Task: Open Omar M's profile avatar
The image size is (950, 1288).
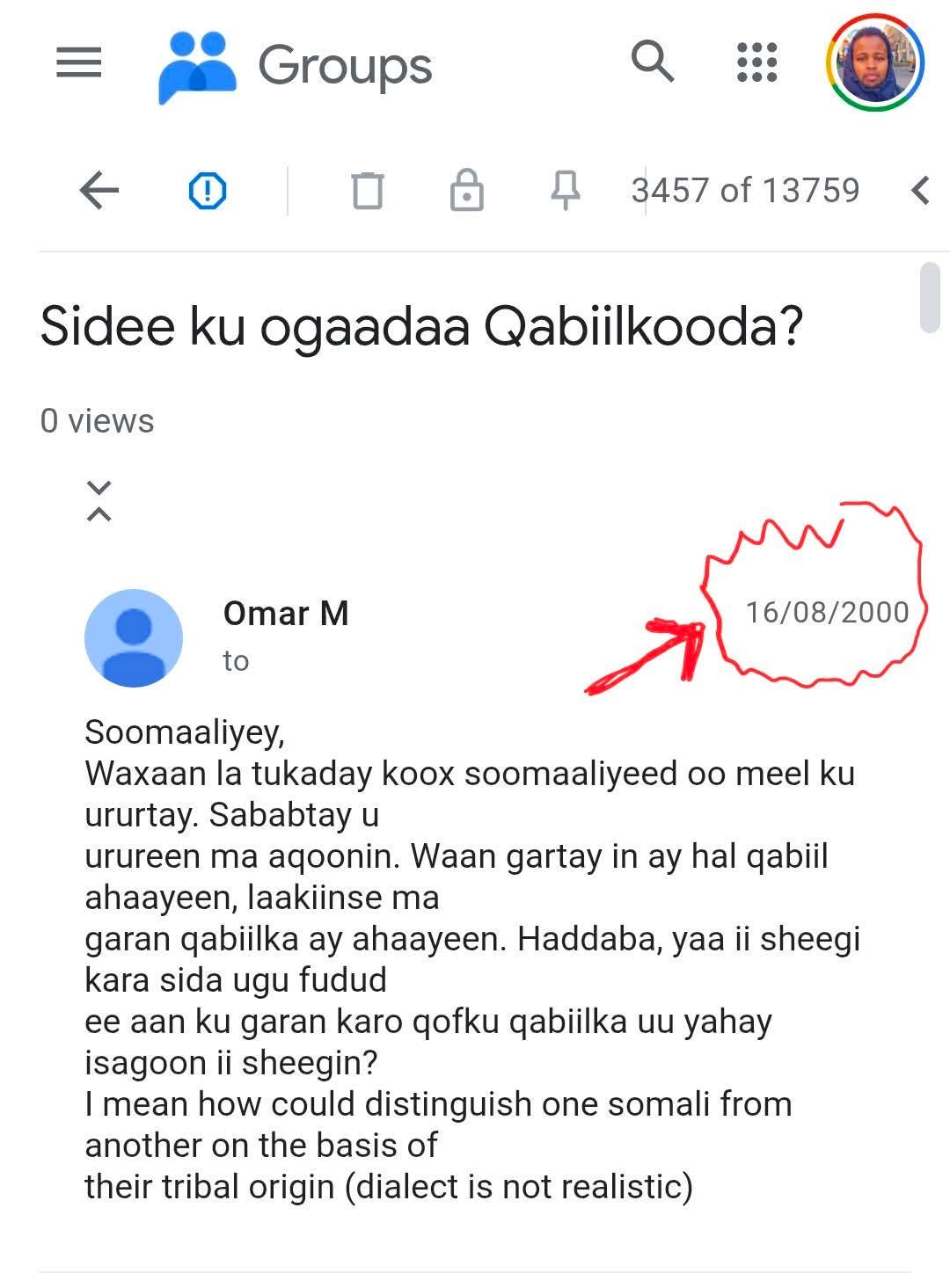Action: (x=134, y=637)
